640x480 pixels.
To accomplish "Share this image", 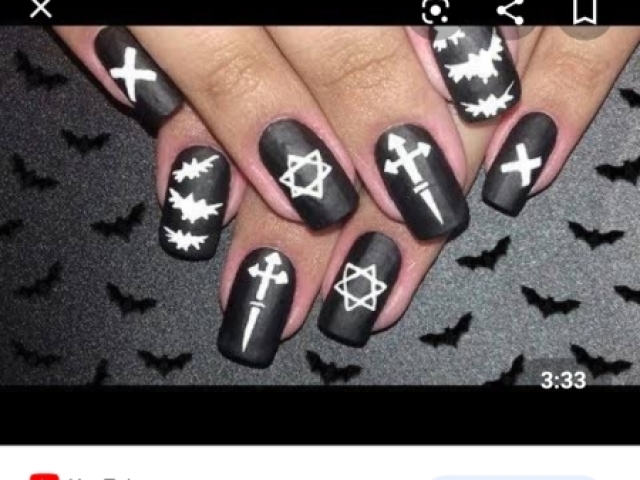I will [510, 10].
